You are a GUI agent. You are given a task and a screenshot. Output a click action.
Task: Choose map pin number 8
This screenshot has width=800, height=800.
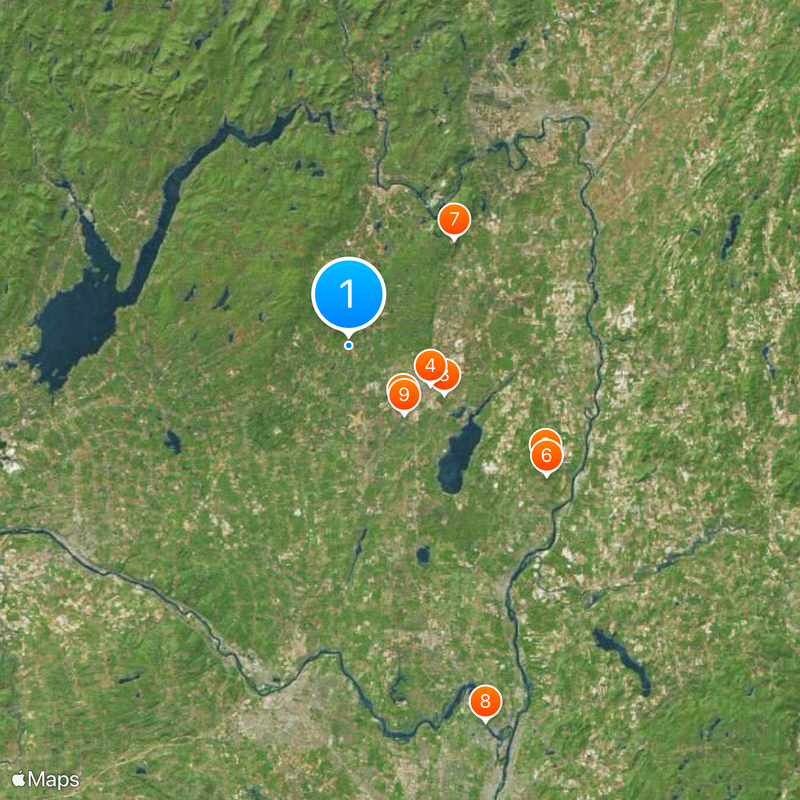pyautogui.click(x=485, y=700)
